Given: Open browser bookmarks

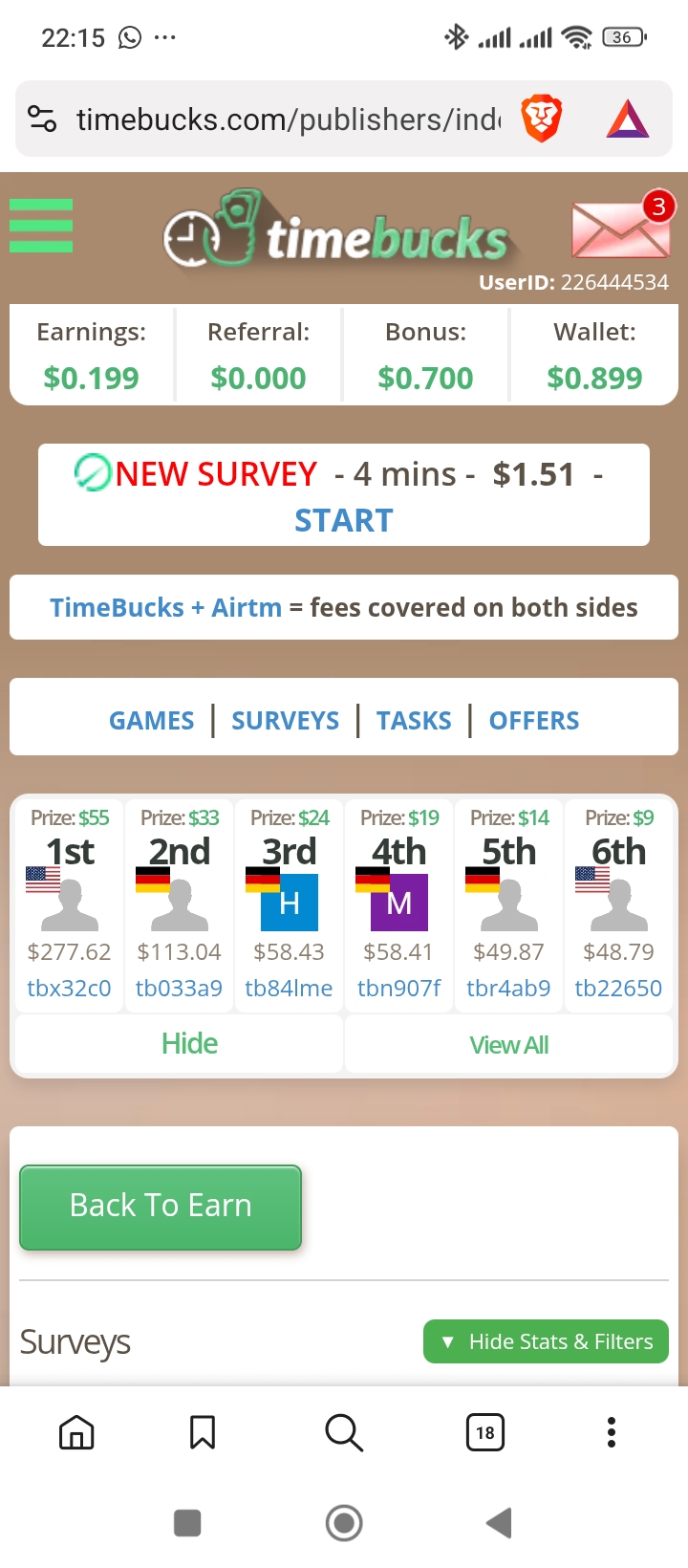Looking at the screenshot, I should 203,1432.
